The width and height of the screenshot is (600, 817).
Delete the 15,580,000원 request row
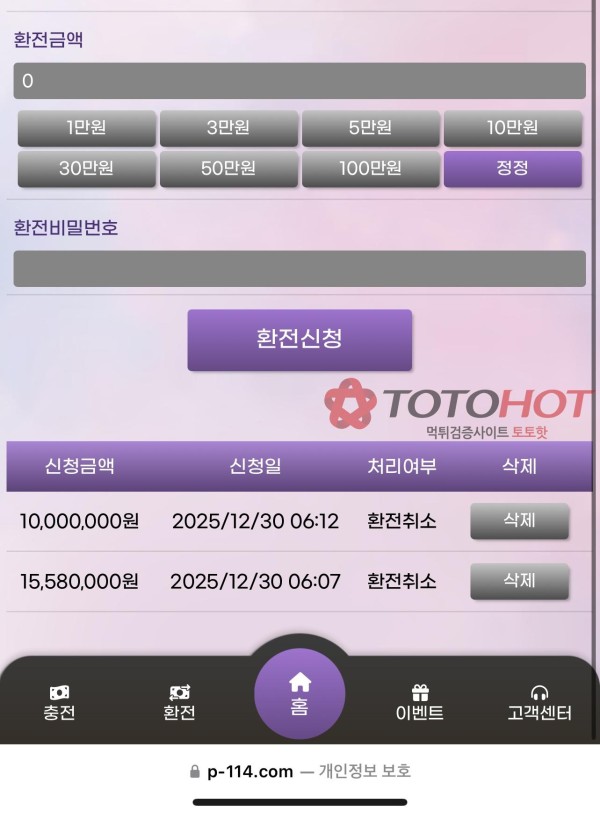(519, 581)
